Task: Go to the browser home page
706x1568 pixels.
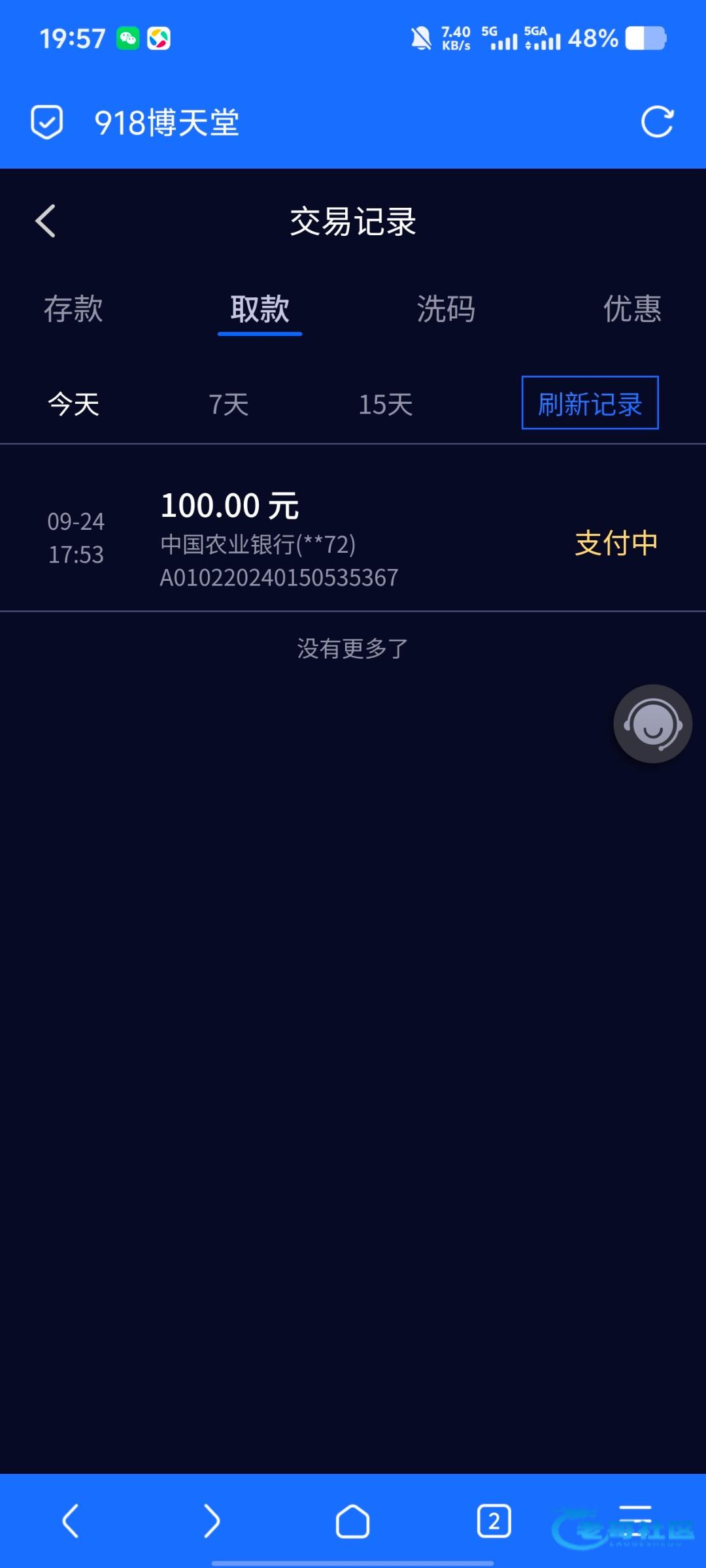Action: (353, 1521)
